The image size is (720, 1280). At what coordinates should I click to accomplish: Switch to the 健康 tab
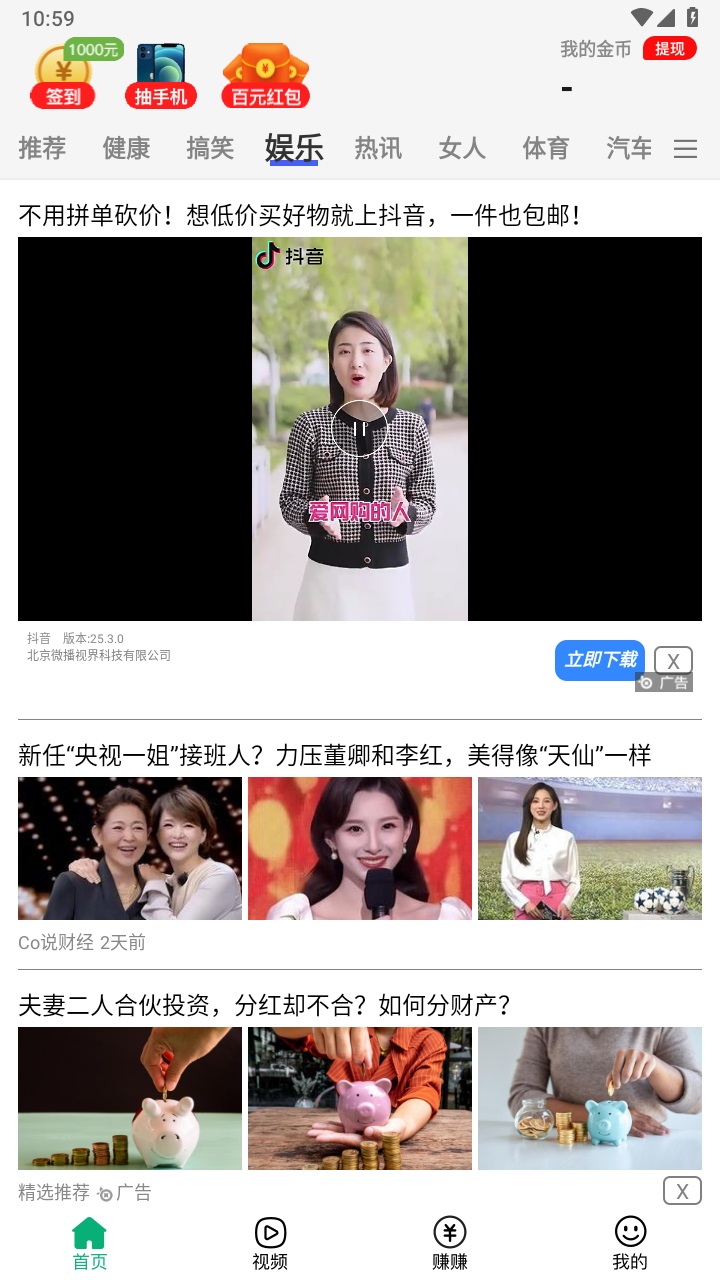[x=127, y=148]
